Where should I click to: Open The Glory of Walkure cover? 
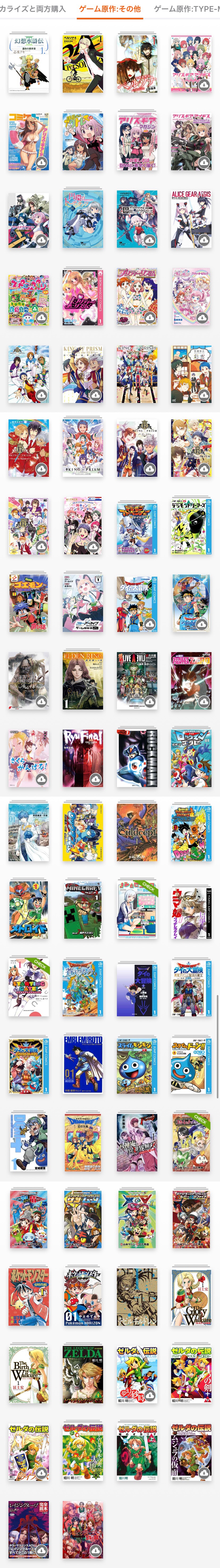click(x=191, y=1296)
